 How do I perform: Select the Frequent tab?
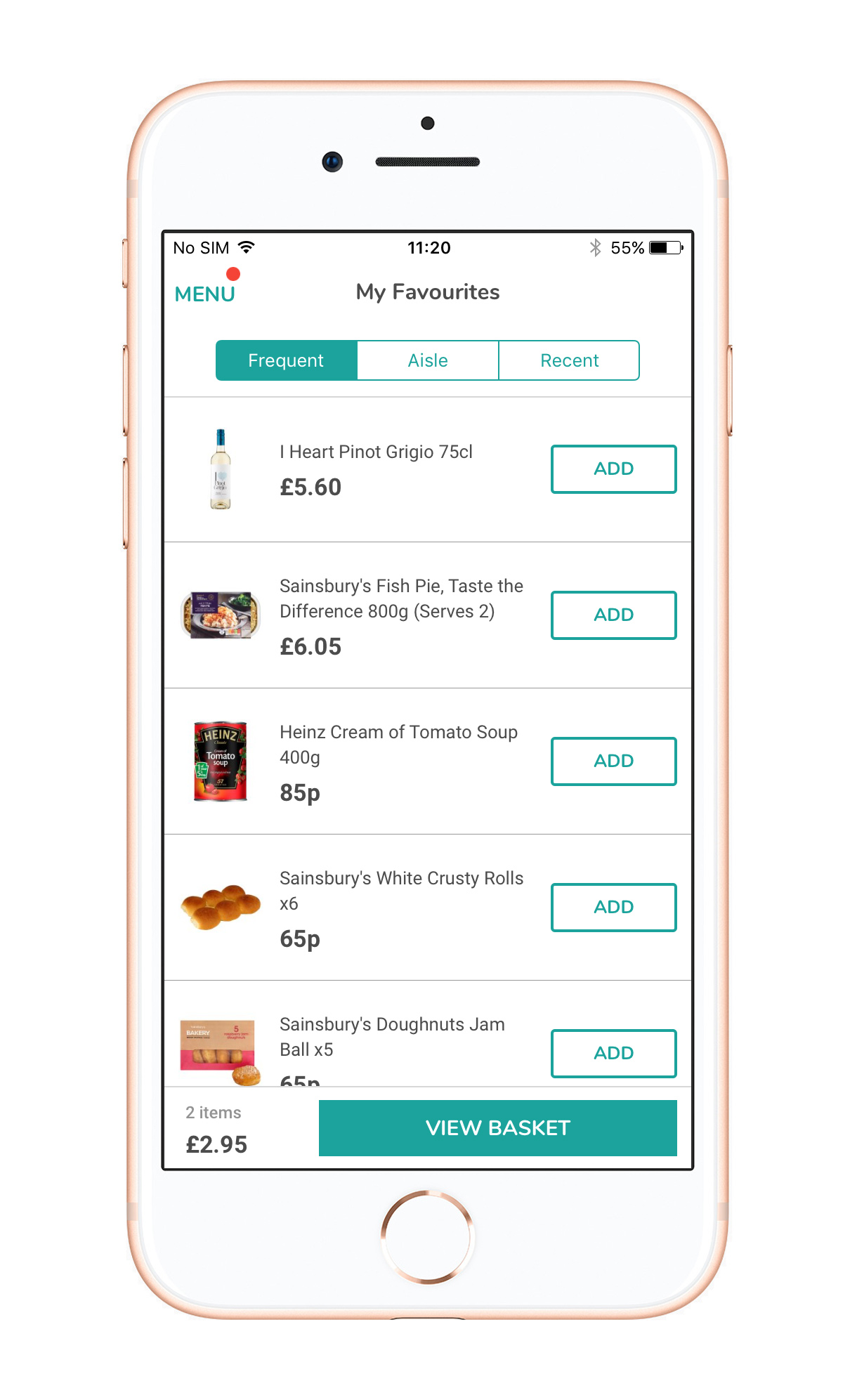286,360
